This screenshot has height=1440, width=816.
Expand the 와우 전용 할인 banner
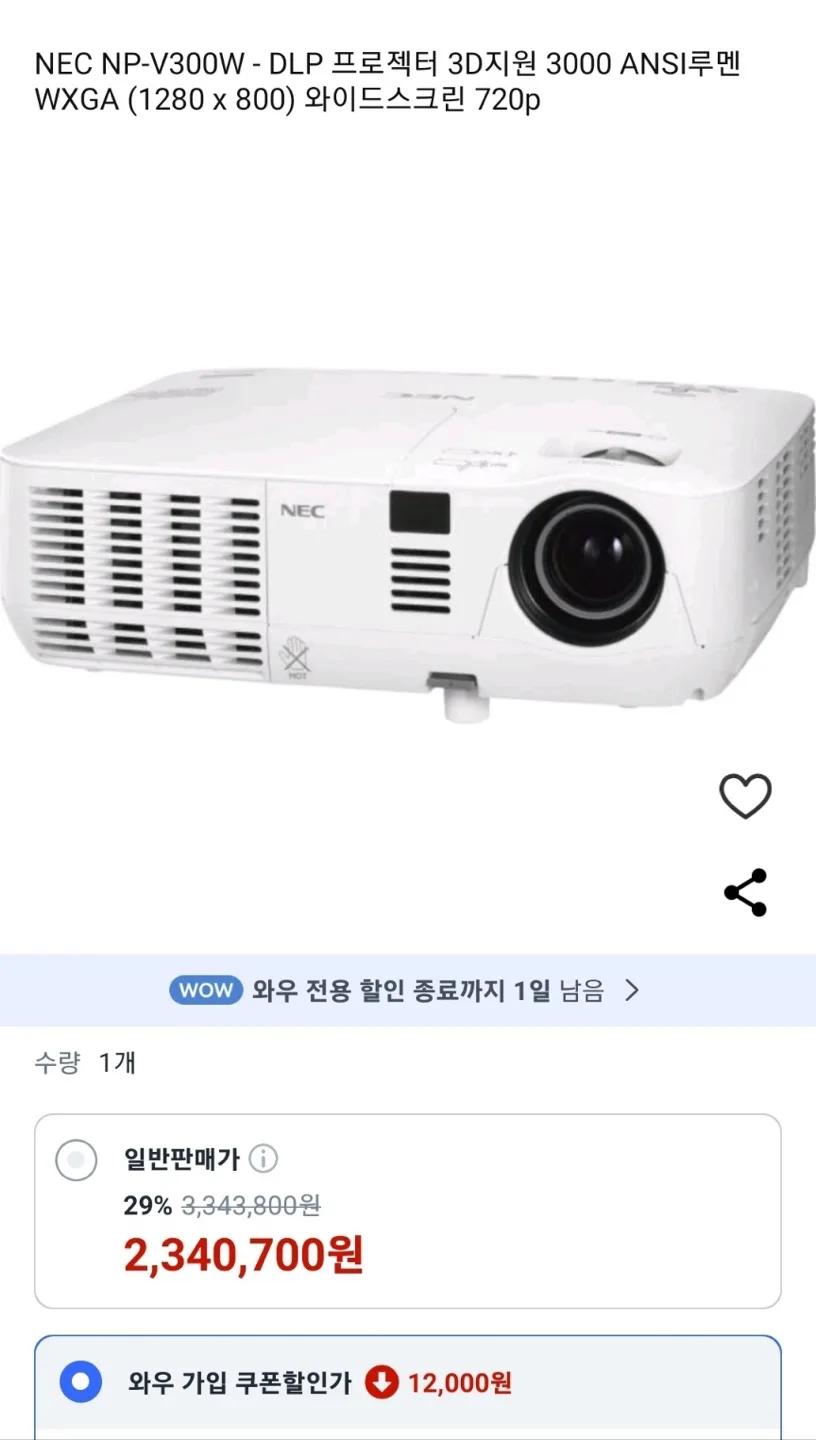point(408,991)
